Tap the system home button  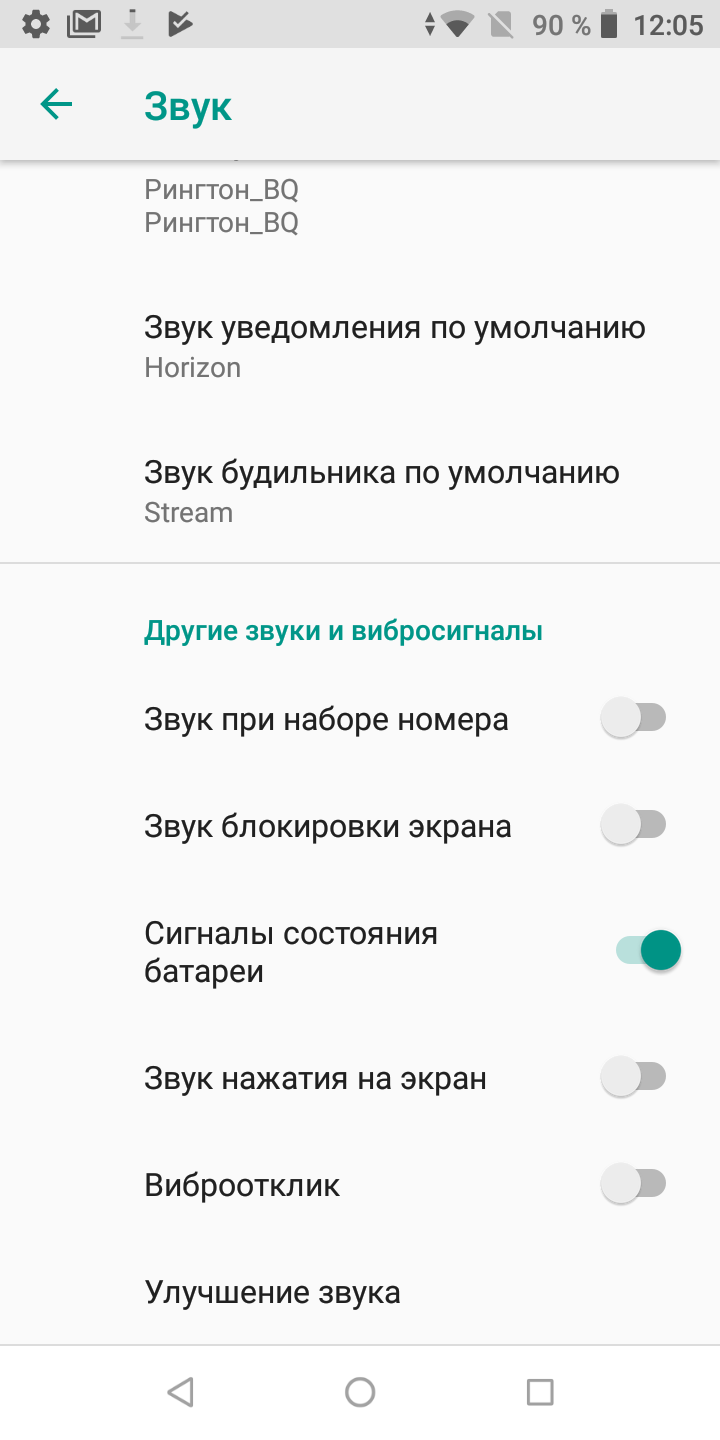(x=360, y=1392)
